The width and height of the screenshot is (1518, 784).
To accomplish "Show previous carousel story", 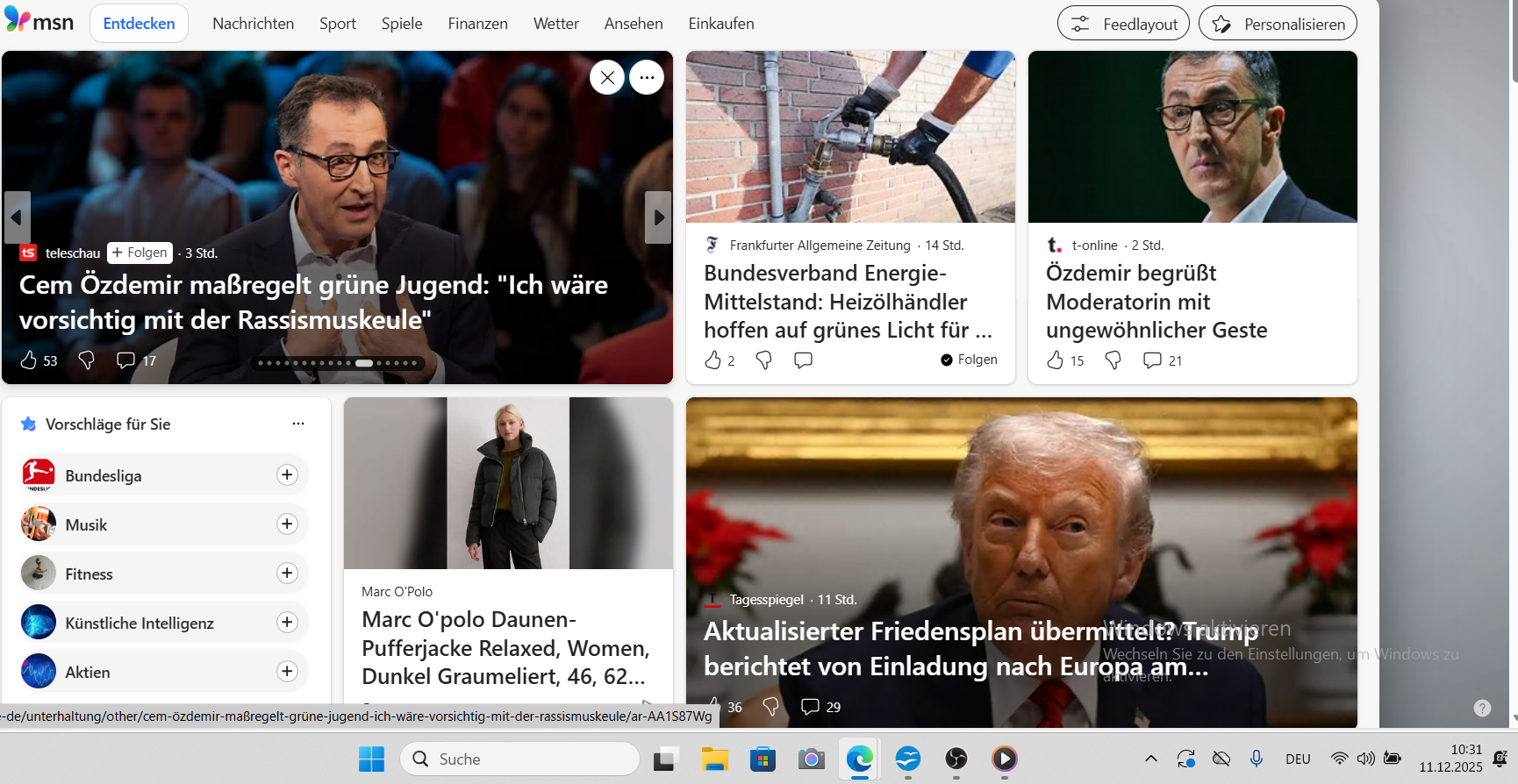I will tap(17, 217).
